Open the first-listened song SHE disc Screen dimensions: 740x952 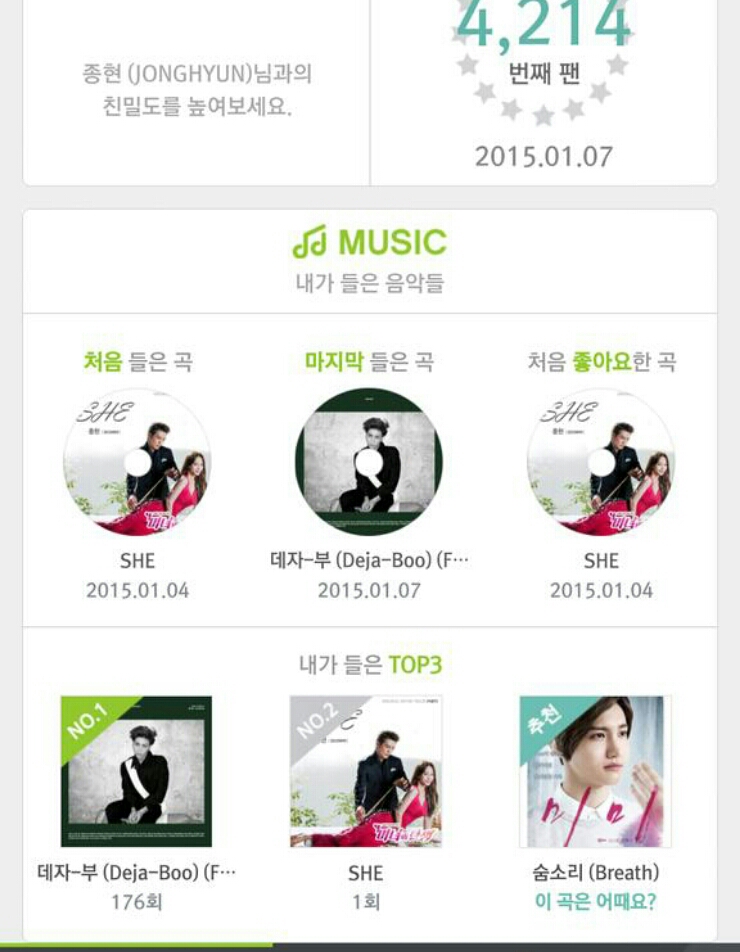point(137,462)
